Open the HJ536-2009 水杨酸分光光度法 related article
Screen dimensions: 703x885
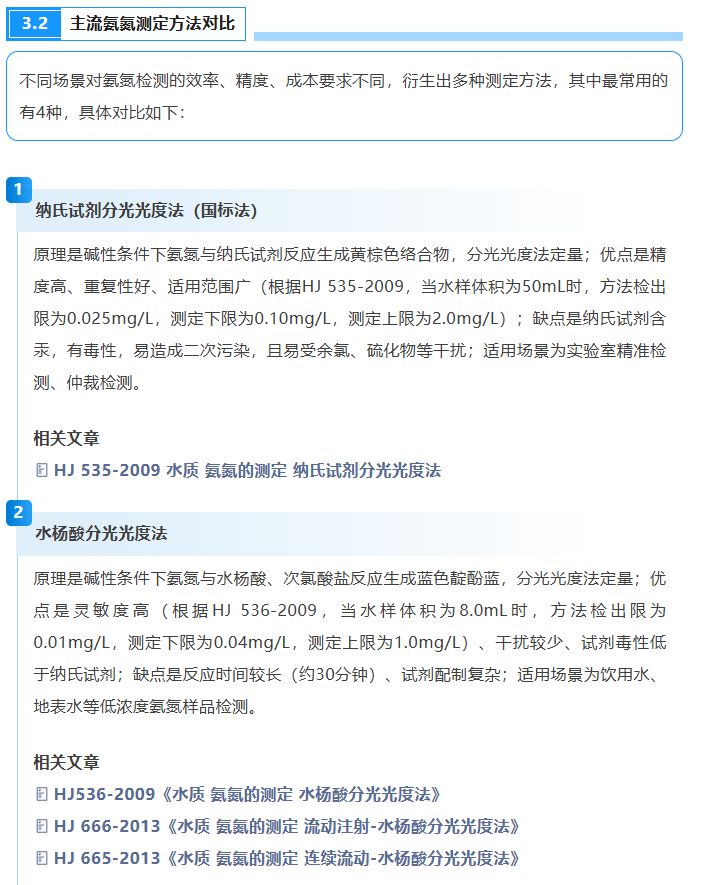tap(246, 794)
